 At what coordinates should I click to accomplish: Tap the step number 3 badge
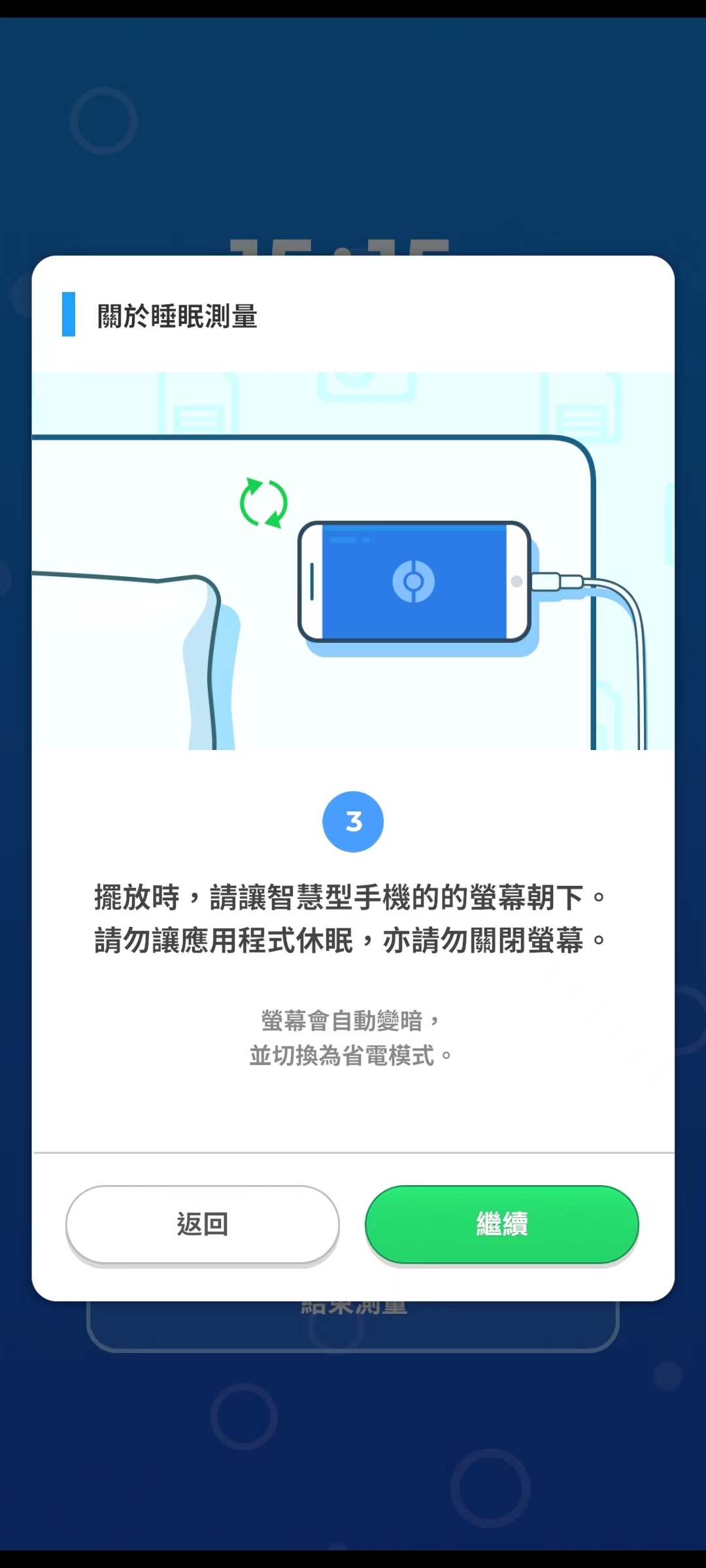[x=352, y=821]
